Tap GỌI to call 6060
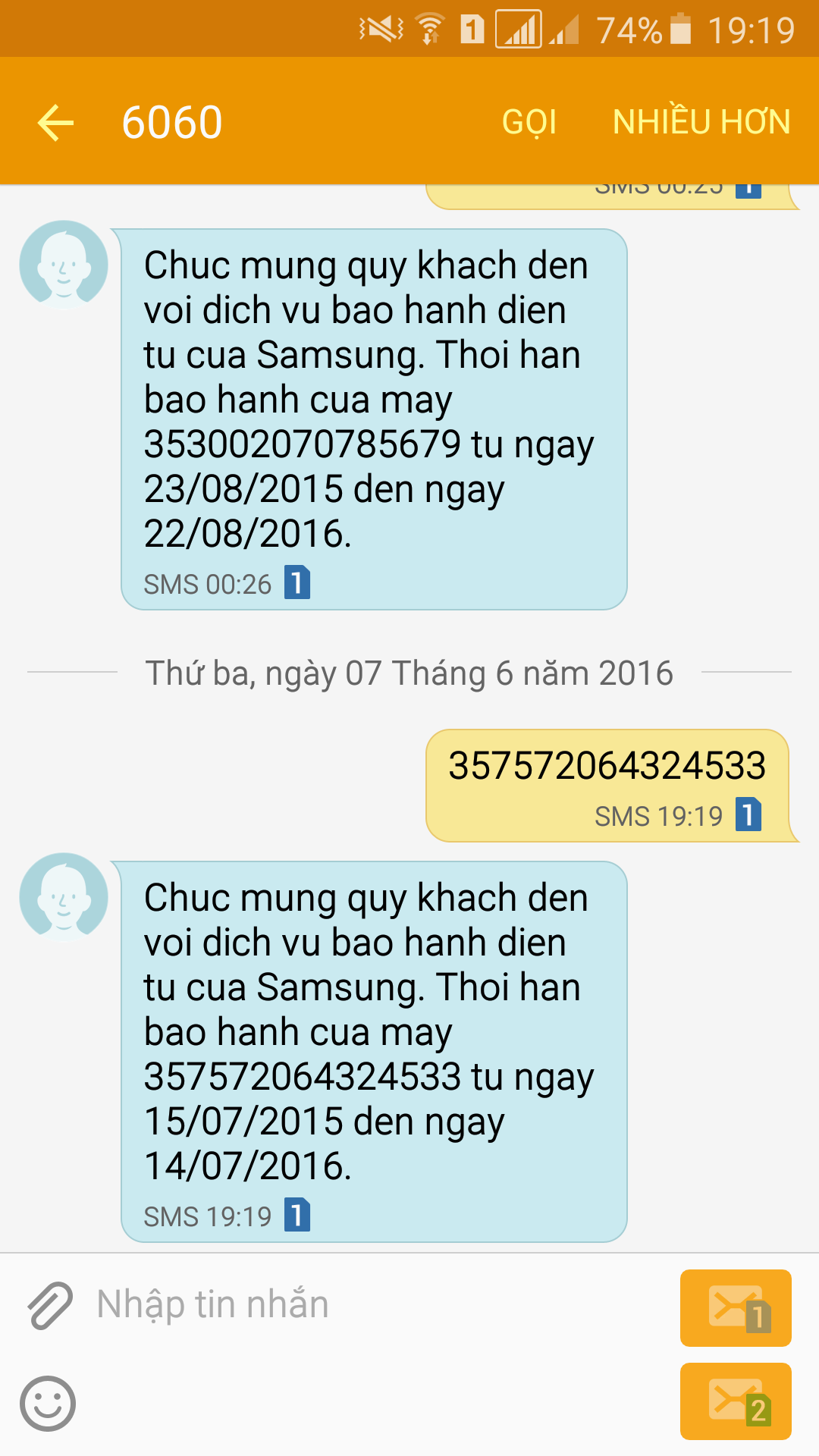The height and width of the screenshot is (1456, 819). click(x=529, y=122)
